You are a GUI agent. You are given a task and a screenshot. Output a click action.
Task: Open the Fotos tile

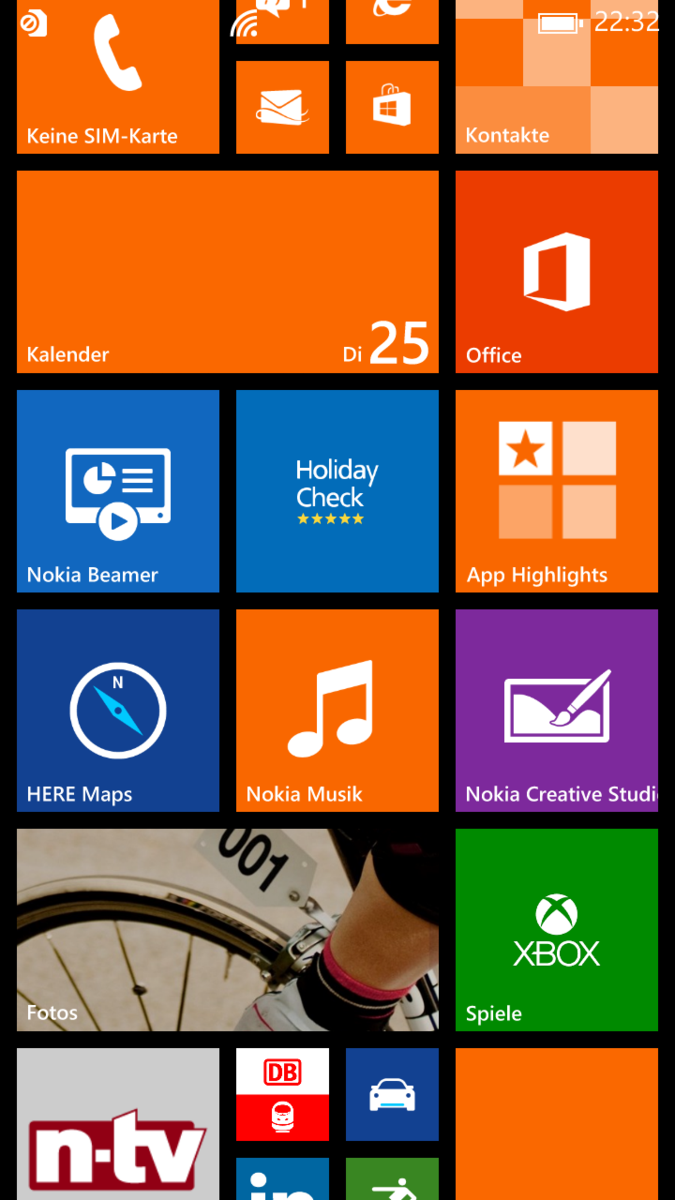click(228, 929)
